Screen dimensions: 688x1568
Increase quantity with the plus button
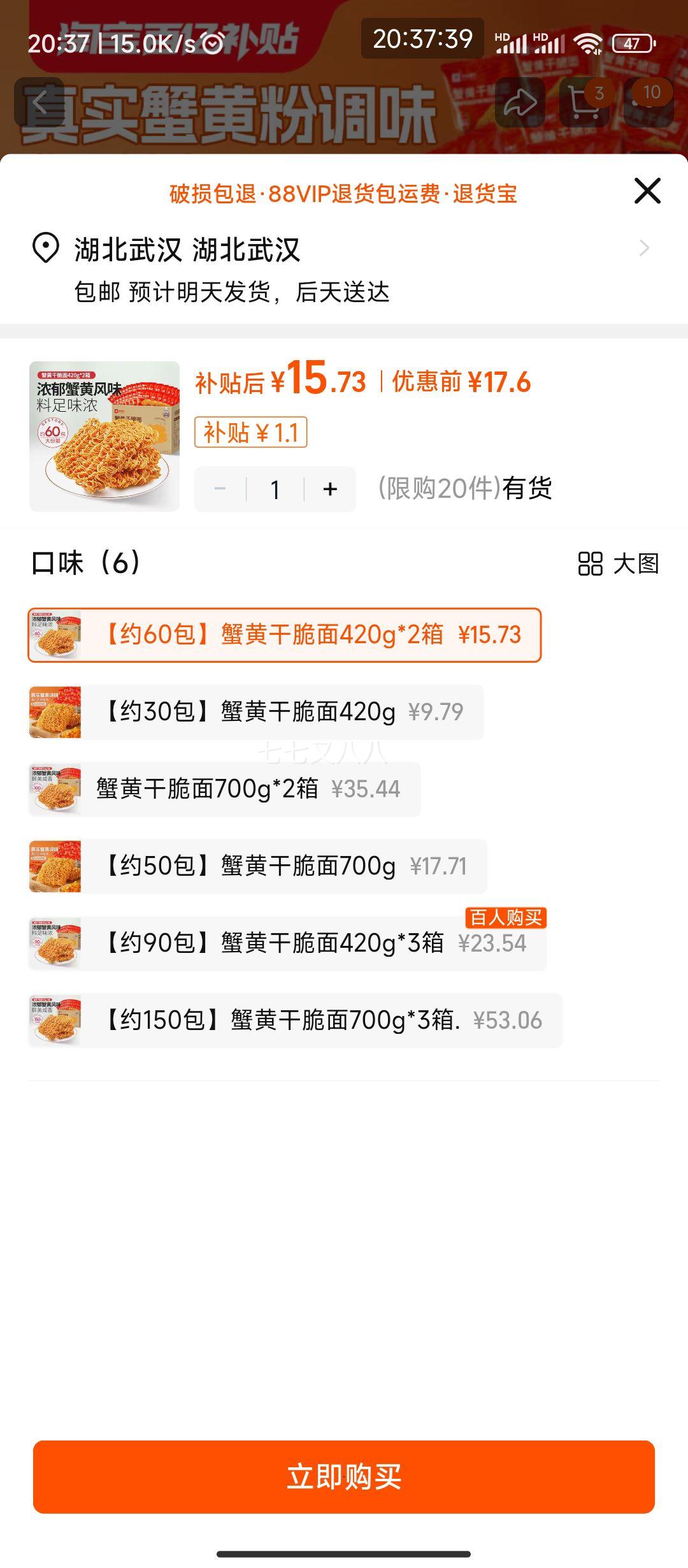pos(330,490)
